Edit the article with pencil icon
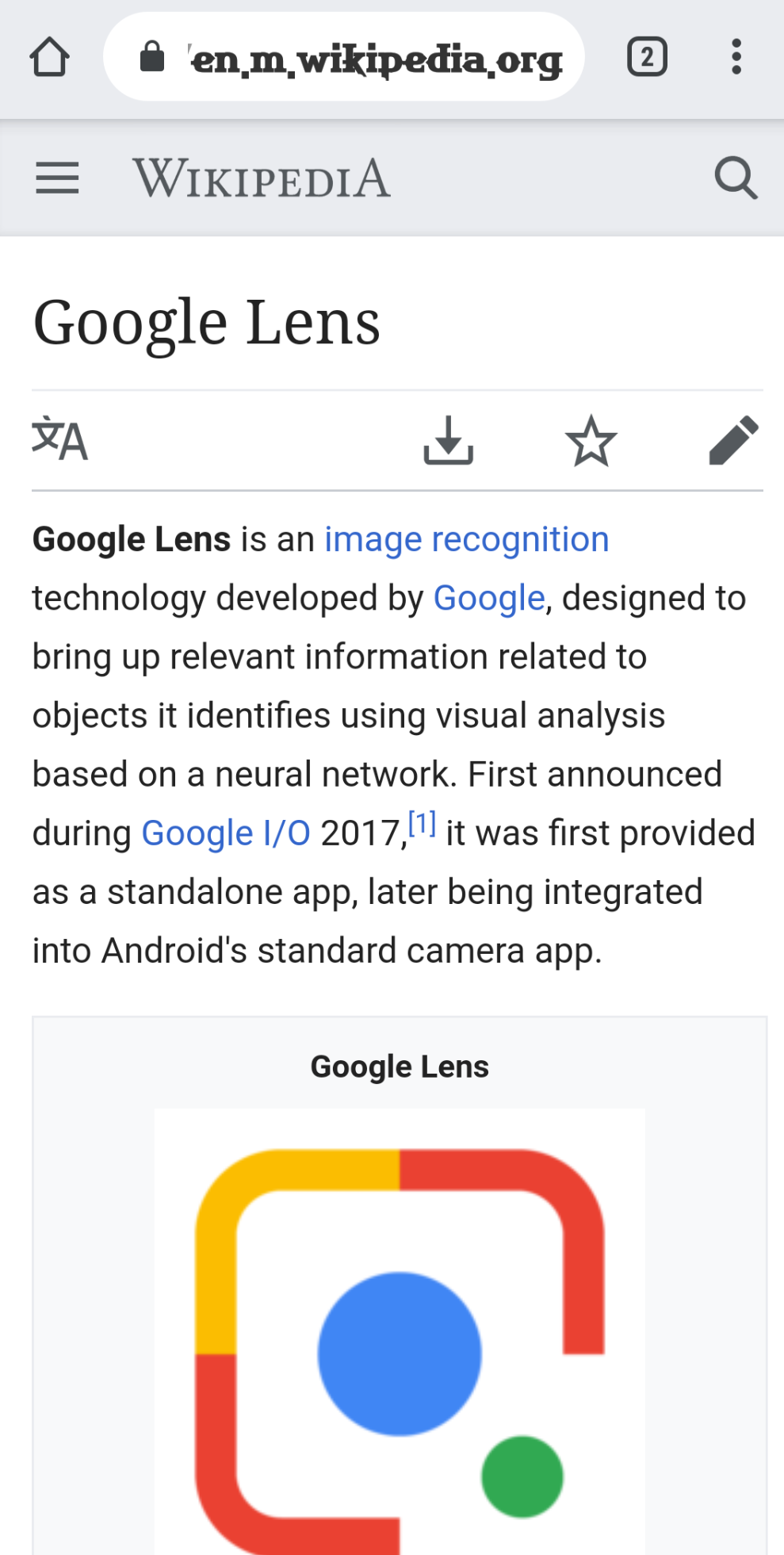 [x=734, y=439]
